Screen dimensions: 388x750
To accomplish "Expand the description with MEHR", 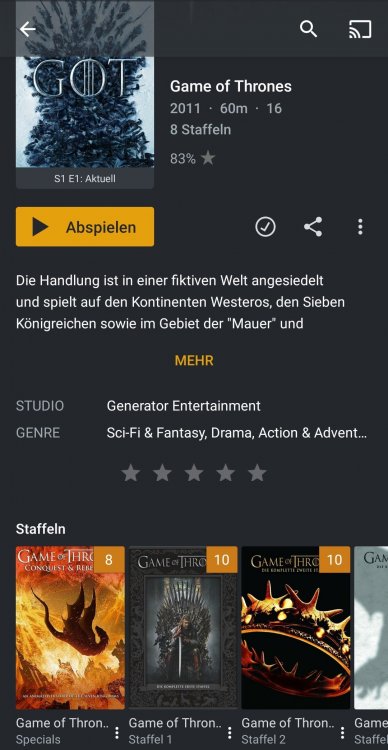I will (194, 360).
